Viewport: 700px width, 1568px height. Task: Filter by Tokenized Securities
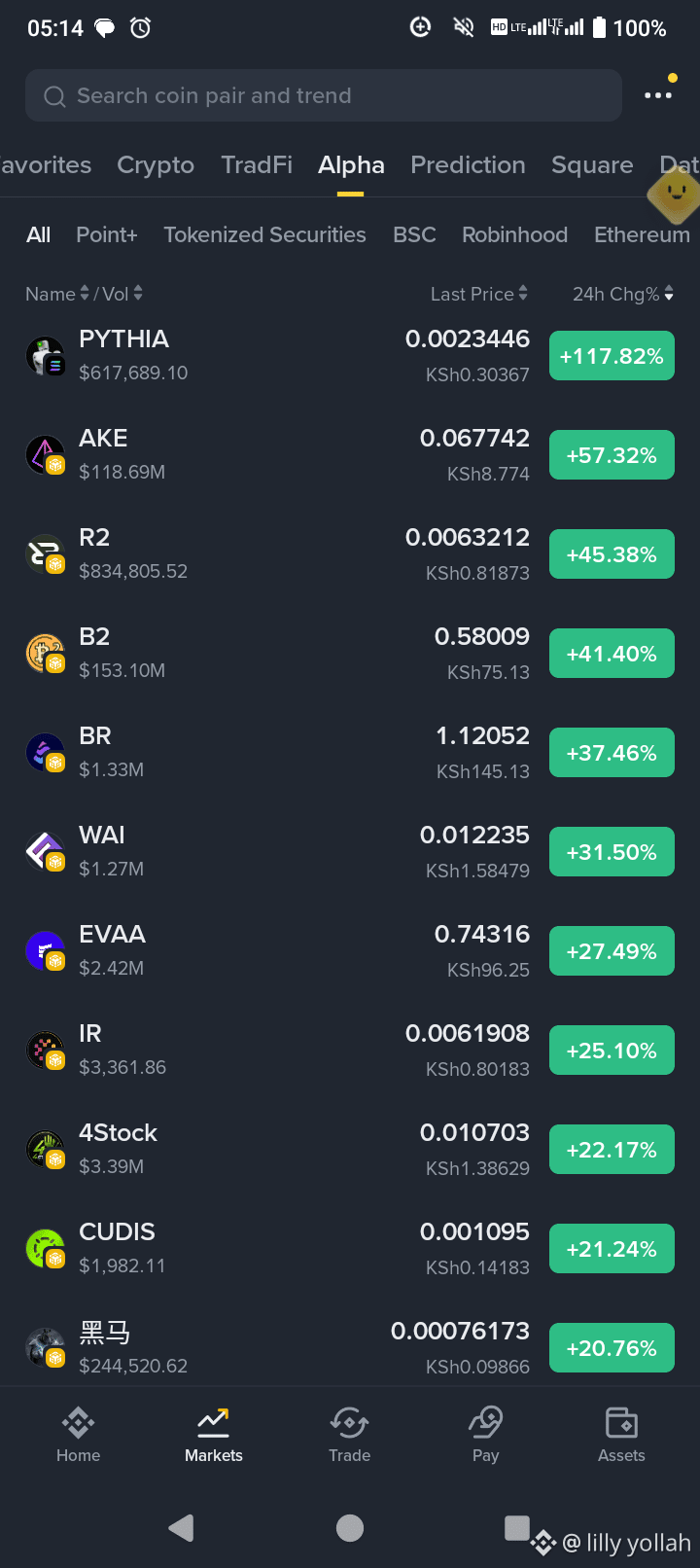264,234
